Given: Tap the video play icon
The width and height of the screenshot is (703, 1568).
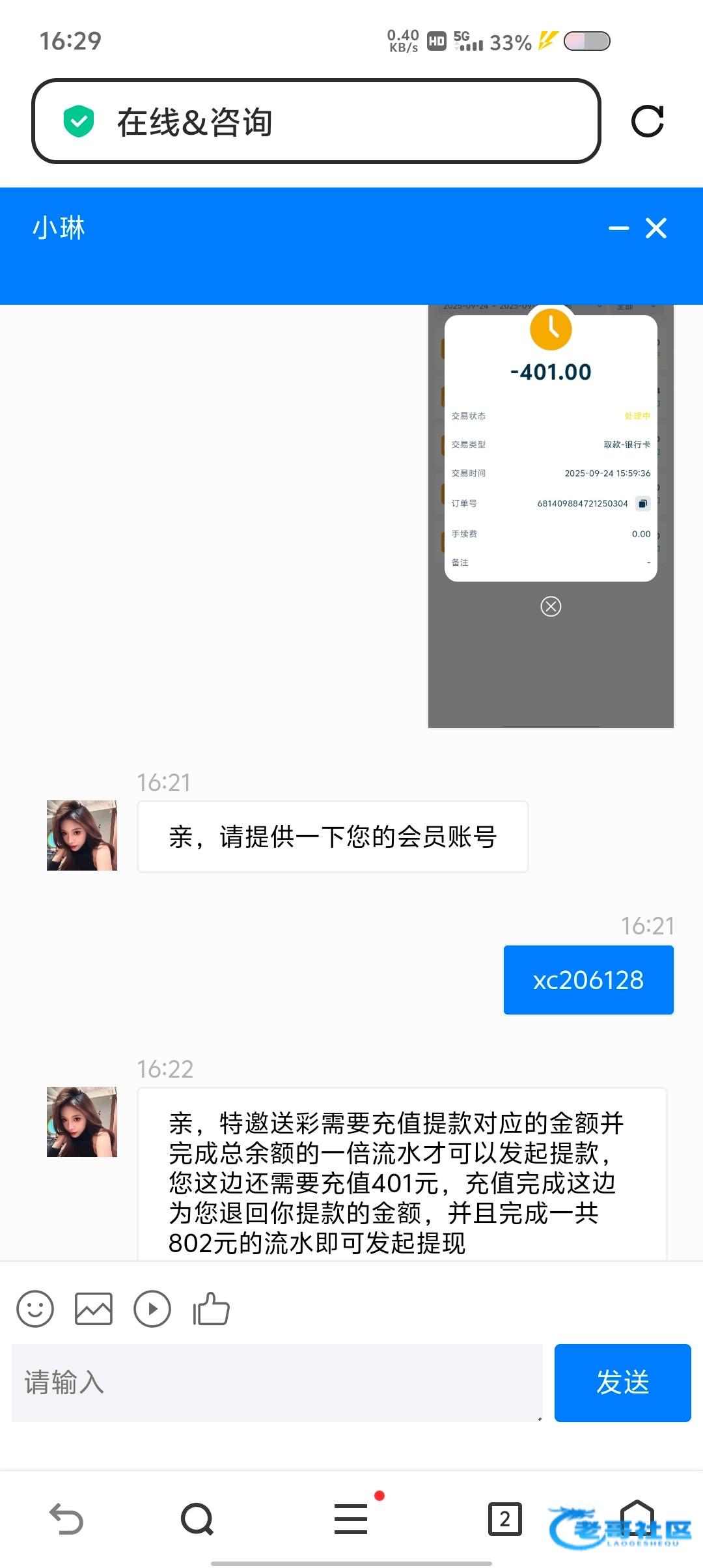Looking at the screenshot, I should tap(152, 1309).
